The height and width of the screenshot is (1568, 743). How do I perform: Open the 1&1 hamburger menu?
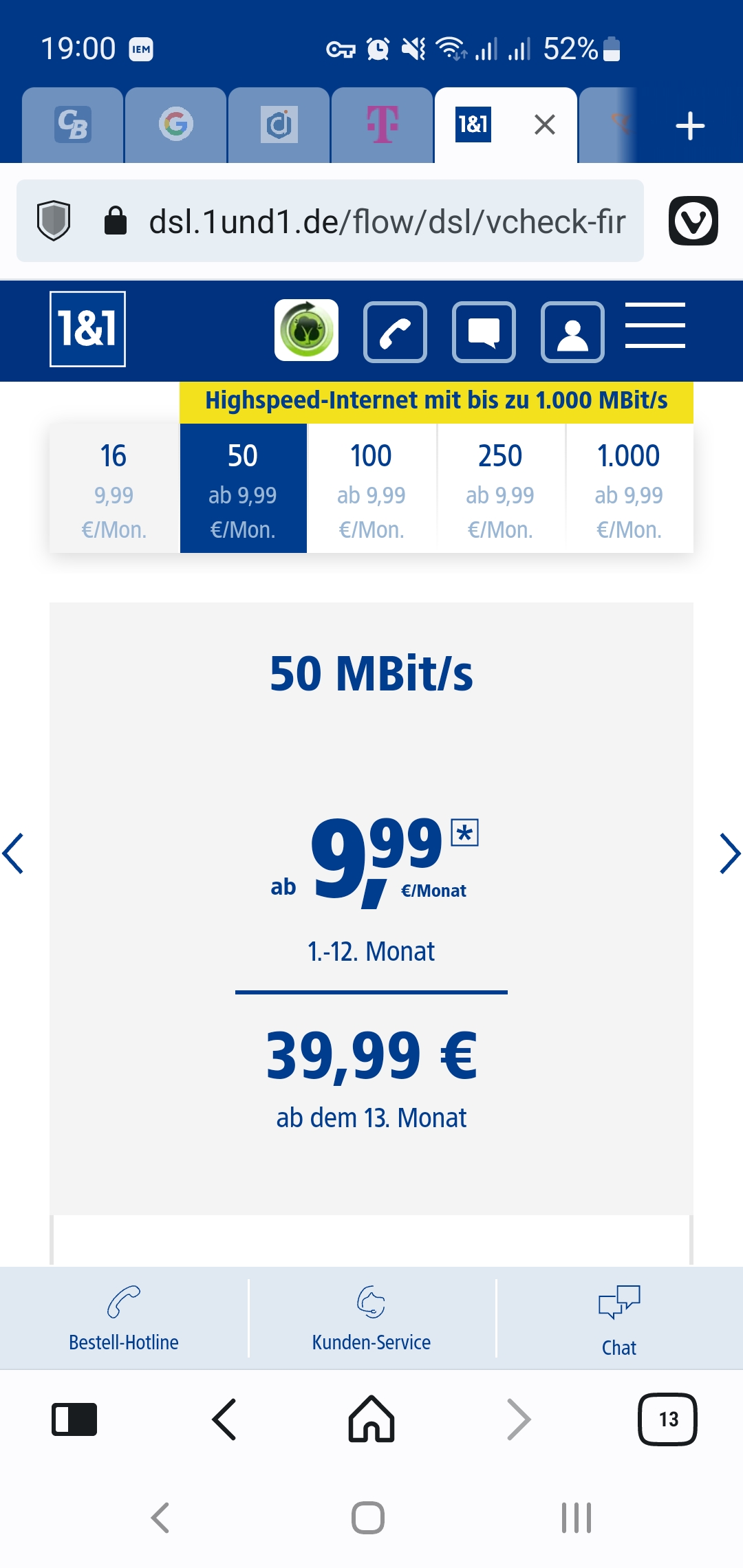pyautogui.click(x=654, y=325)
